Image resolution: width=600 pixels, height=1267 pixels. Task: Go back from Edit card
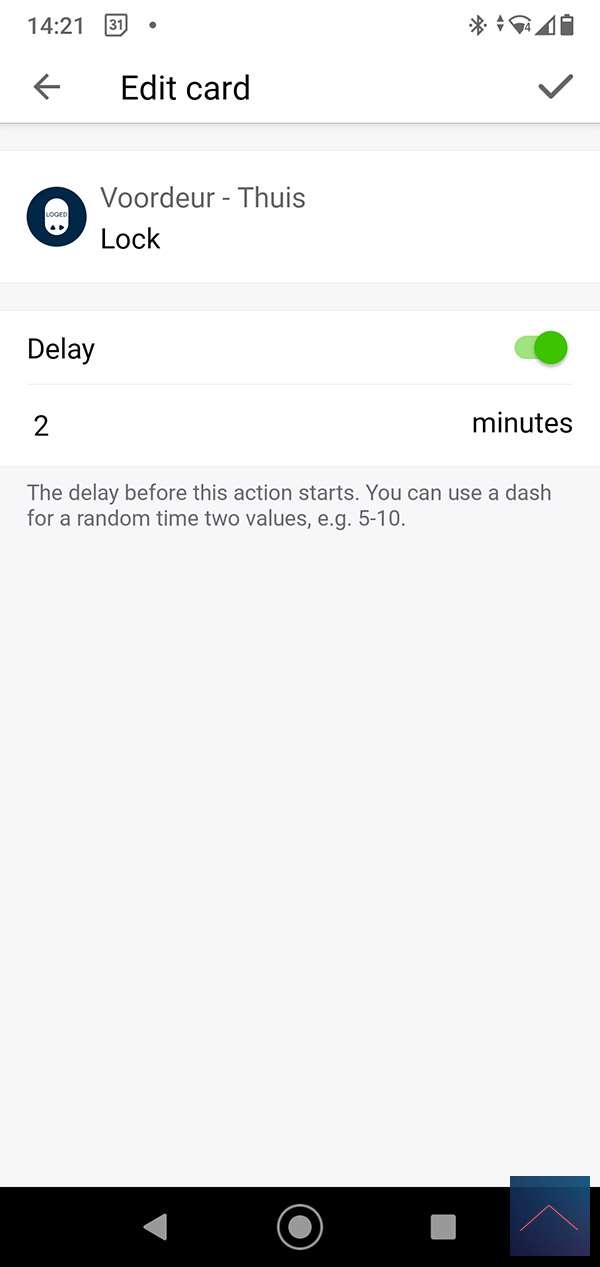tap(47, 87)
